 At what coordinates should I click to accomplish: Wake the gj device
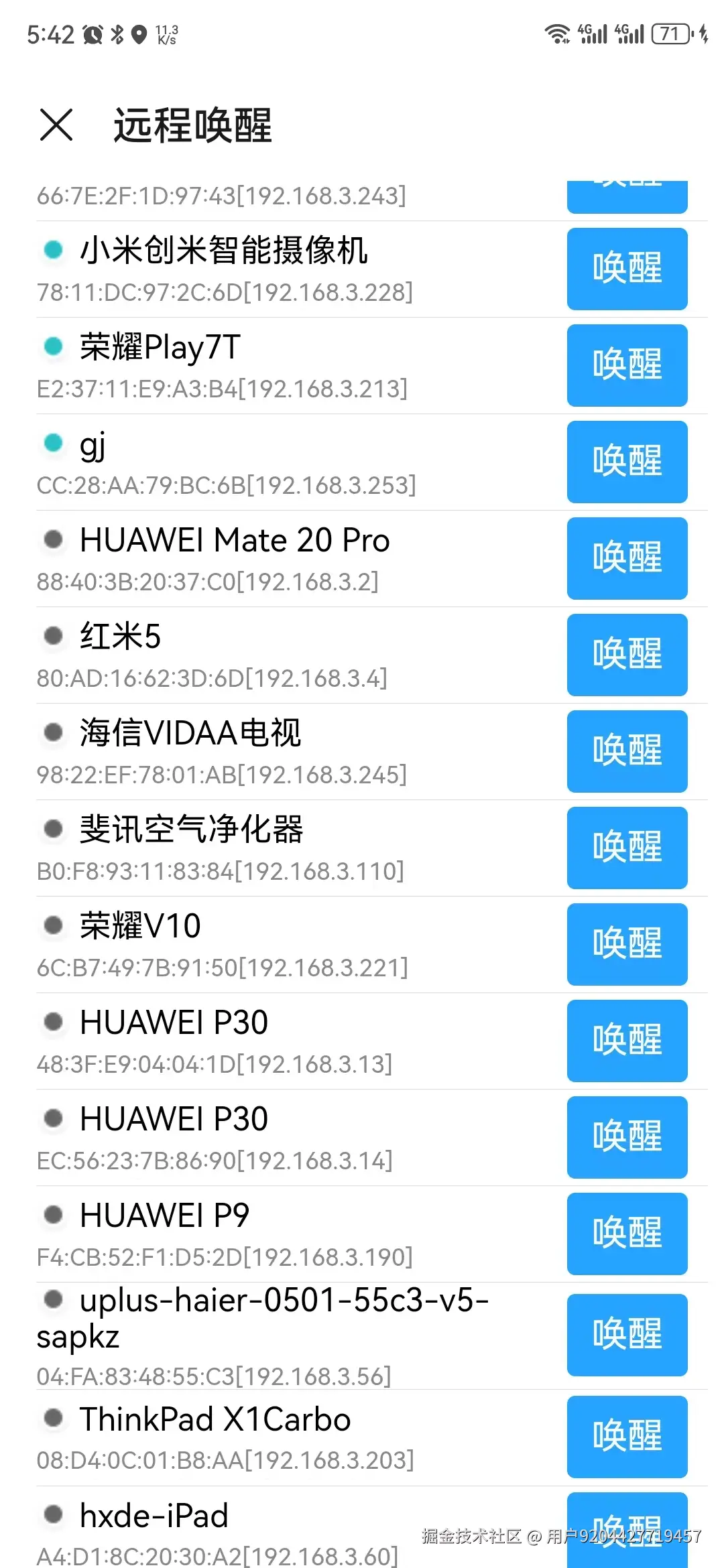click(x=627, y=462)
